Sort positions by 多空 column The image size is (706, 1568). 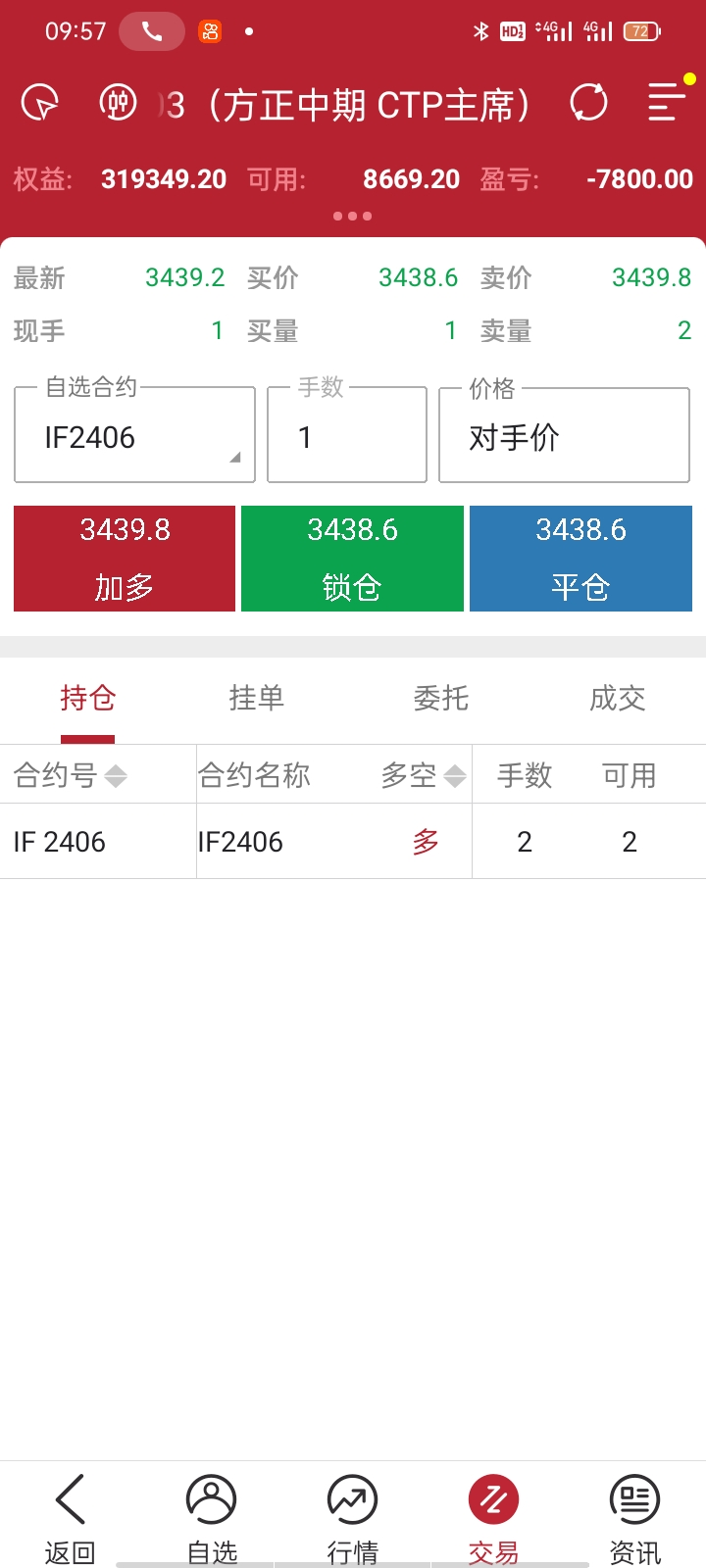point(424,776)
